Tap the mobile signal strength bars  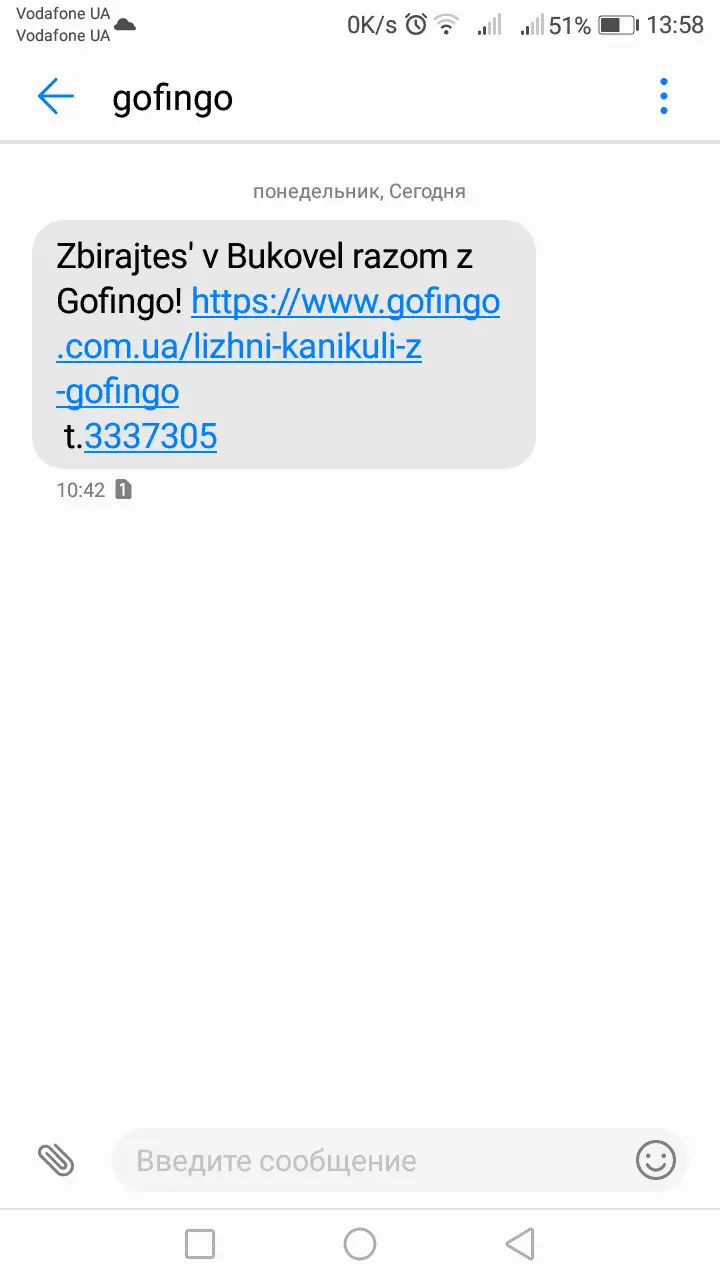click(x=492, y=25)
